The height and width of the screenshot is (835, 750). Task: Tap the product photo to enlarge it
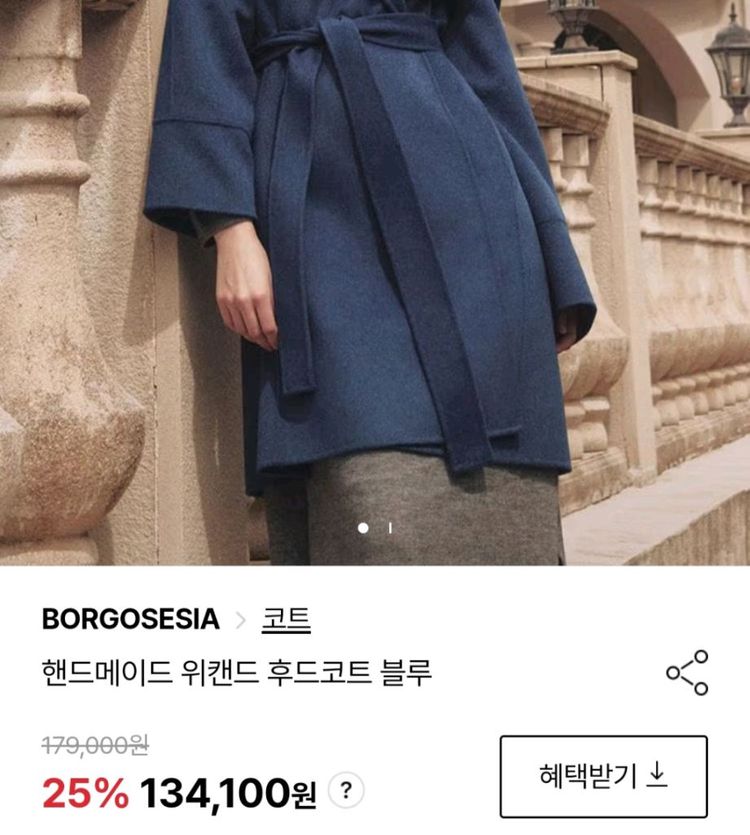coord(375,280)
